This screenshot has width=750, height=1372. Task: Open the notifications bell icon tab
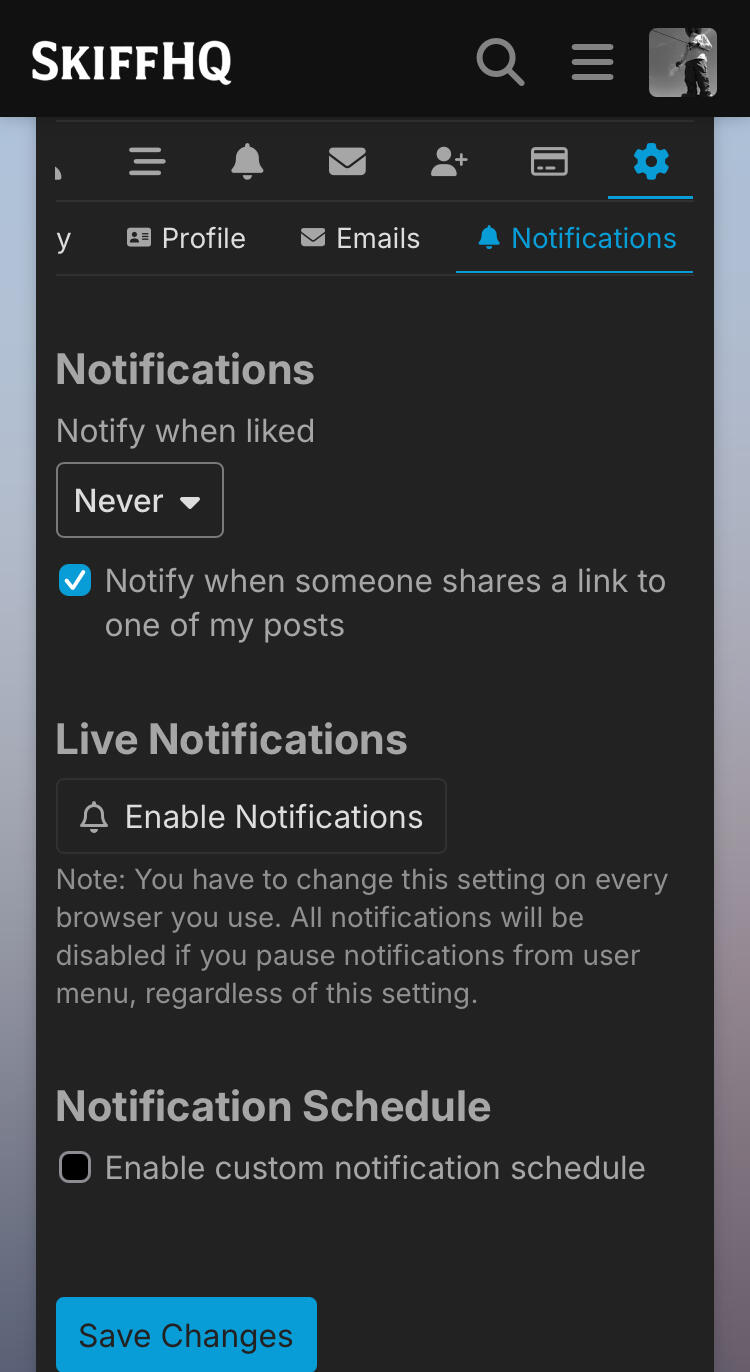coord(247,161)
